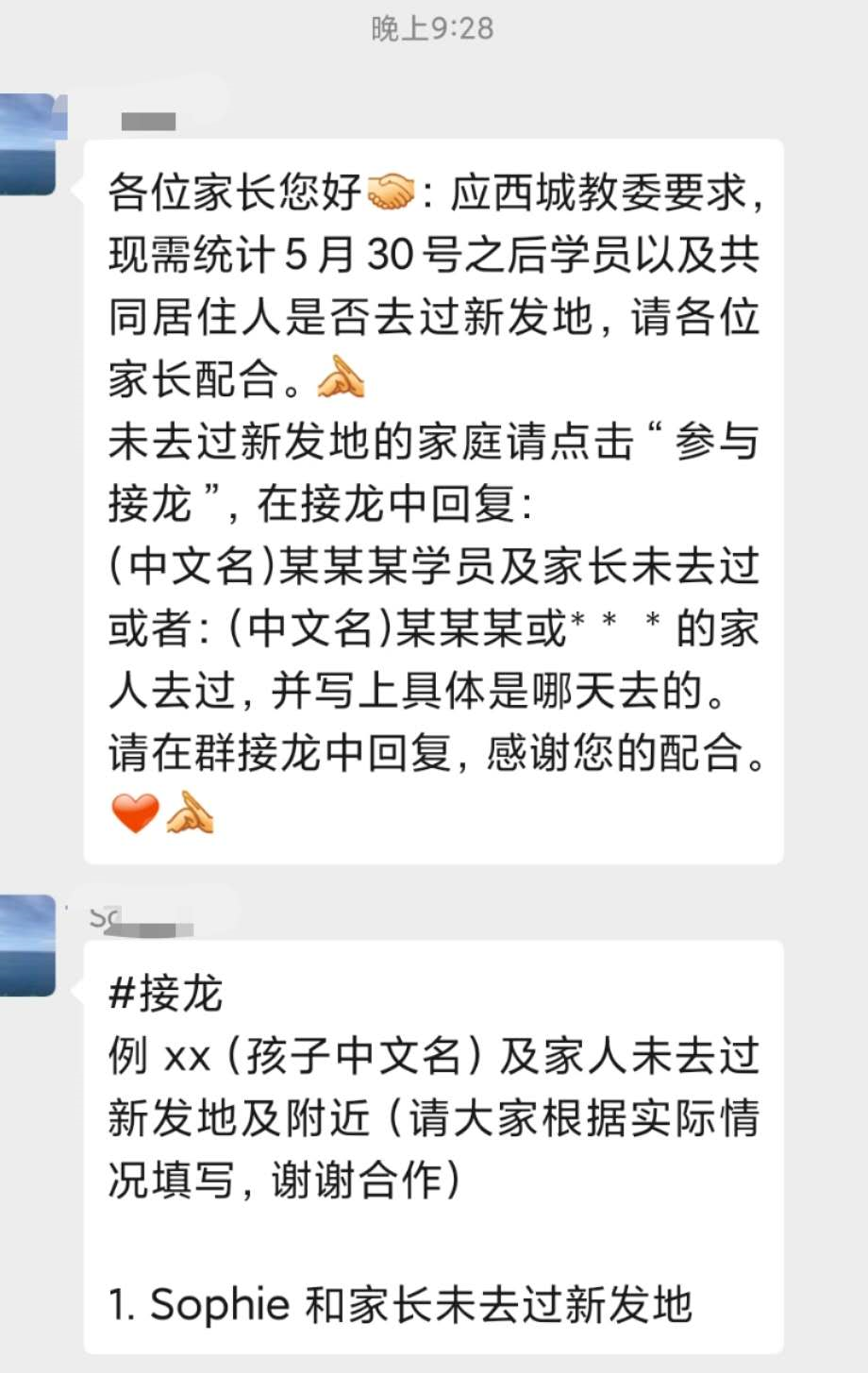View profile of the 各位家长您好 notice sender

tap(26, 144)
